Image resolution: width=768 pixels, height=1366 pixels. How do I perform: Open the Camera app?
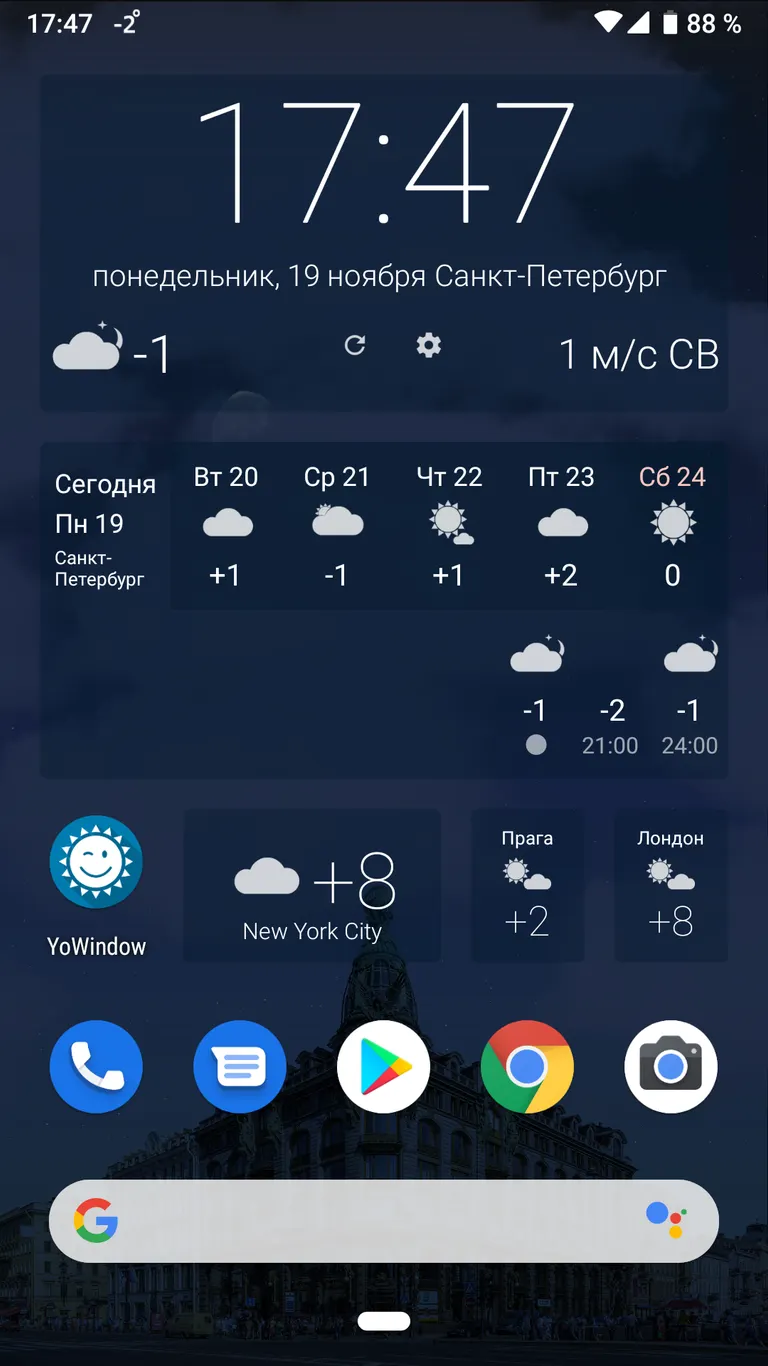point(671,1066)
